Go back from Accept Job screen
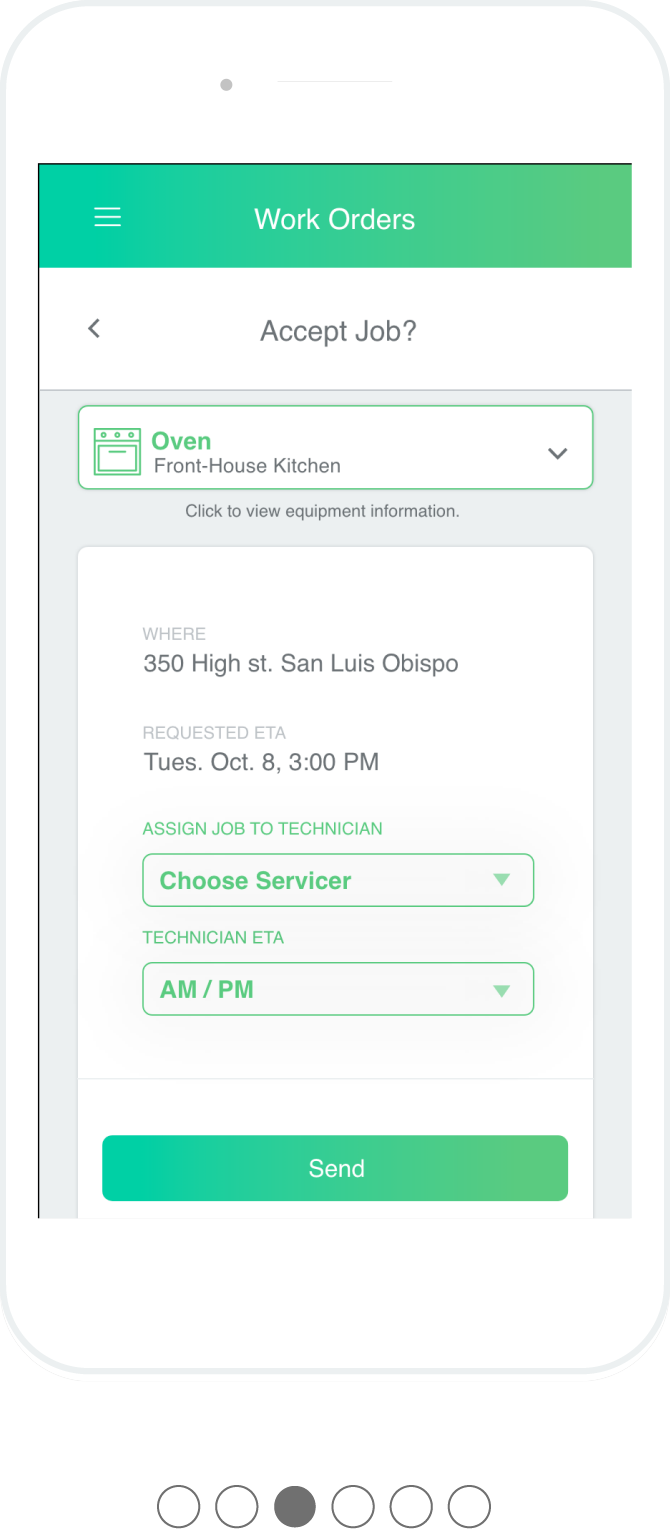 (x=94, y=328)
